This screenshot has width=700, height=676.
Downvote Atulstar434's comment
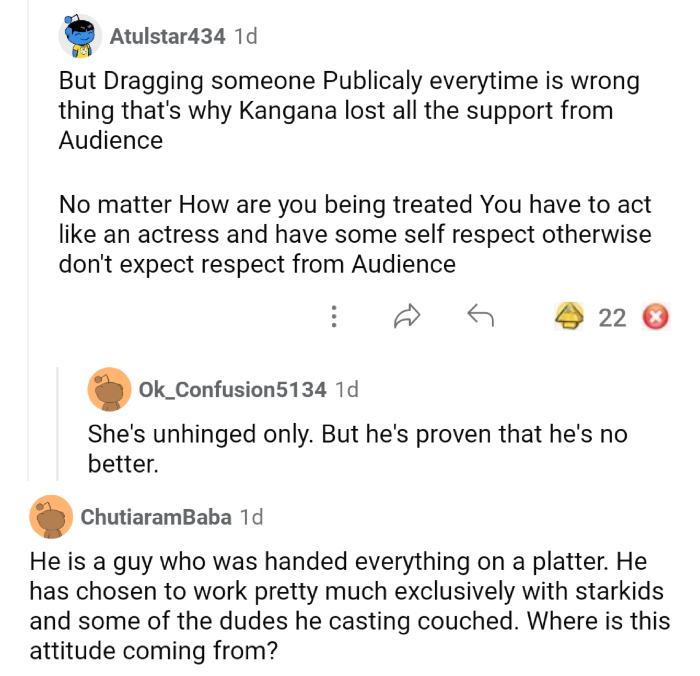pyautogui.click(x=656, y=318)
